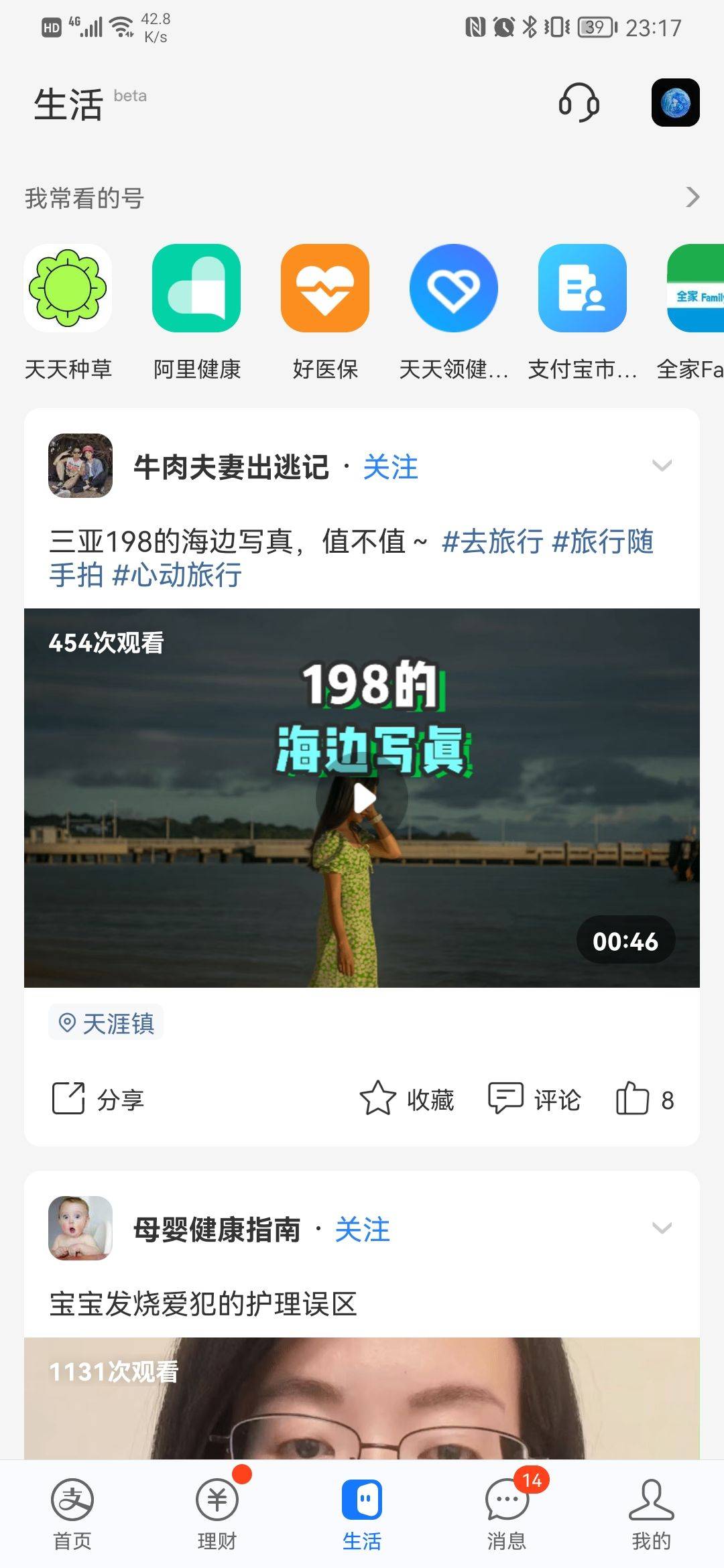Image resolution: width=724 pixels, height=1568 pixels.
Task: Expand options for 母婴健康指南 post
Action: coord(662,1228)
